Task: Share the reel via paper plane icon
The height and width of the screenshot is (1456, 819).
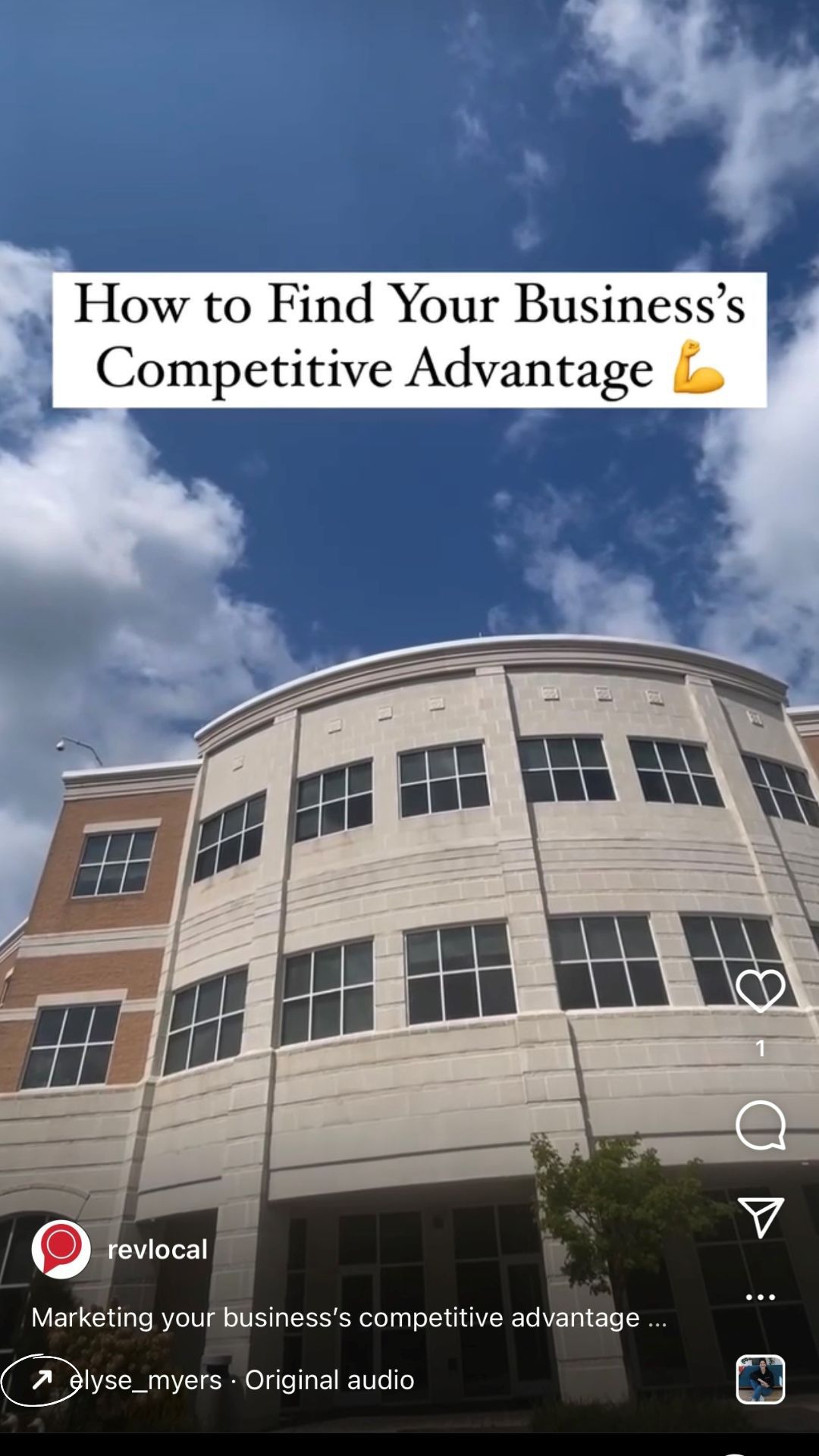Action: tap(760, 1218)
